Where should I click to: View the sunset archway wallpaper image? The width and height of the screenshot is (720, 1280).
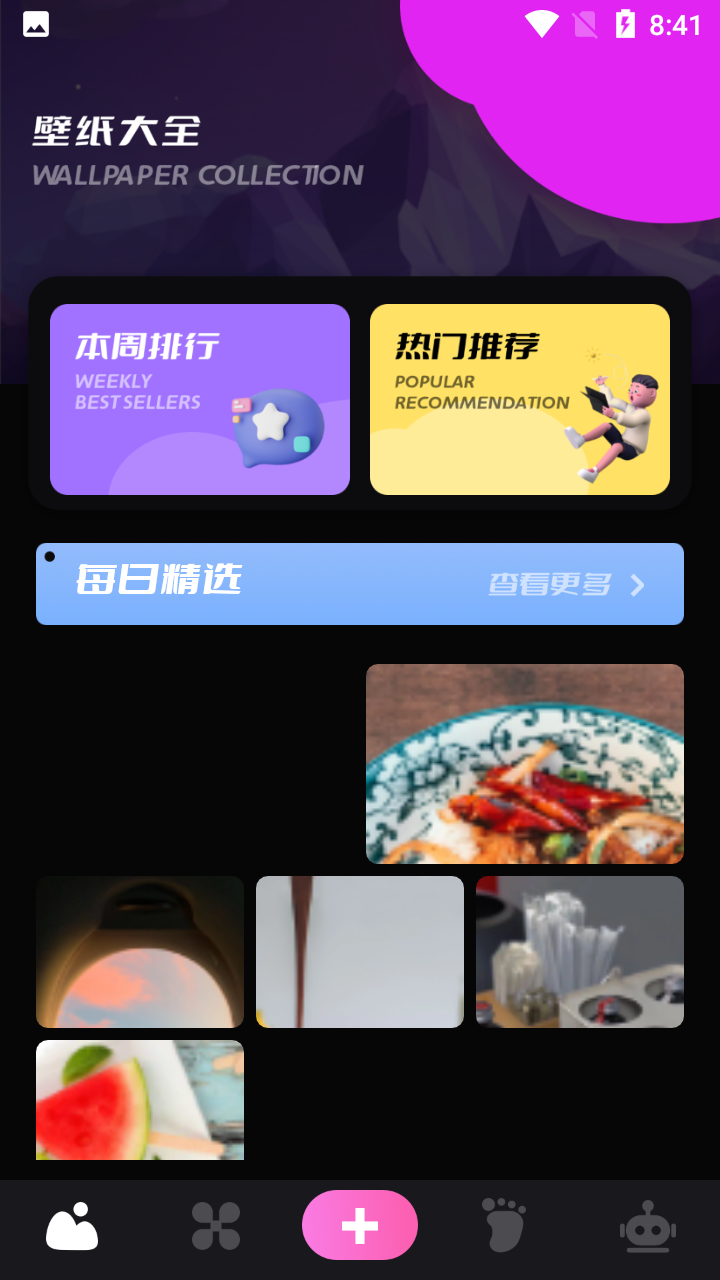coord(139,951)
